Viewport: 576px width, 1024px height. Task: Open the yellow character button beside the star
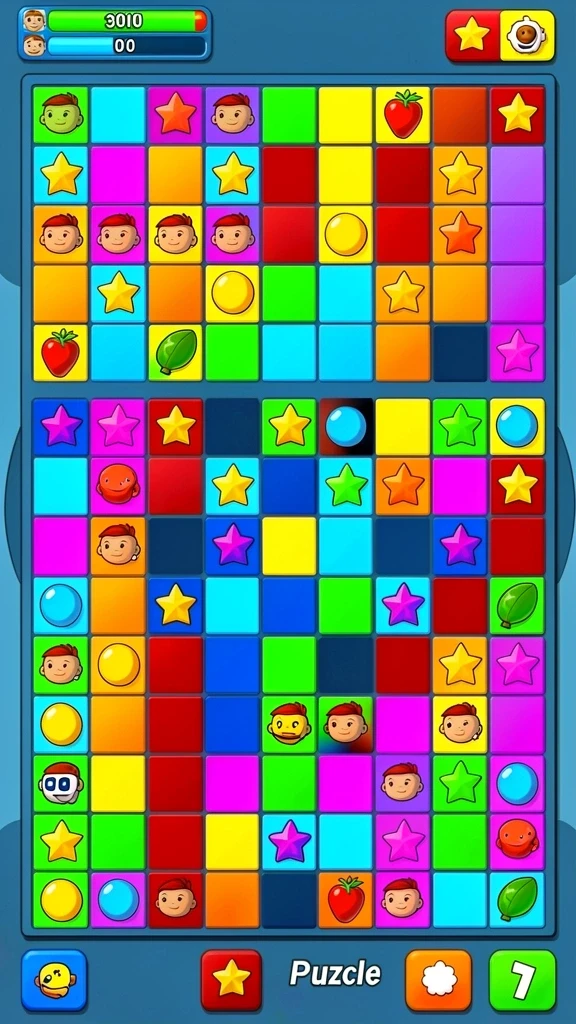(527, 35)
